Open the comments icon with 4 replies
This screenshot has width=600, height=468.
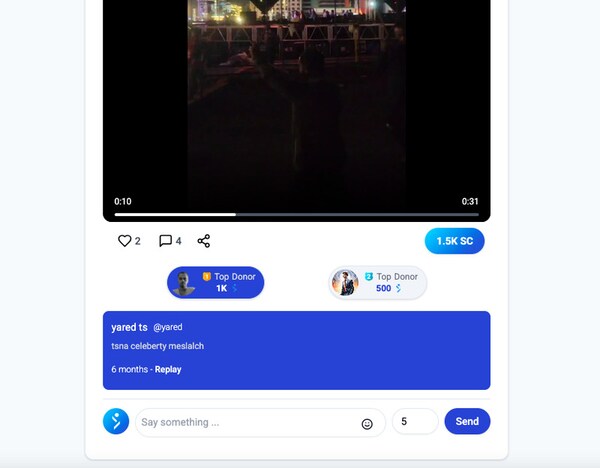point(166,241)
